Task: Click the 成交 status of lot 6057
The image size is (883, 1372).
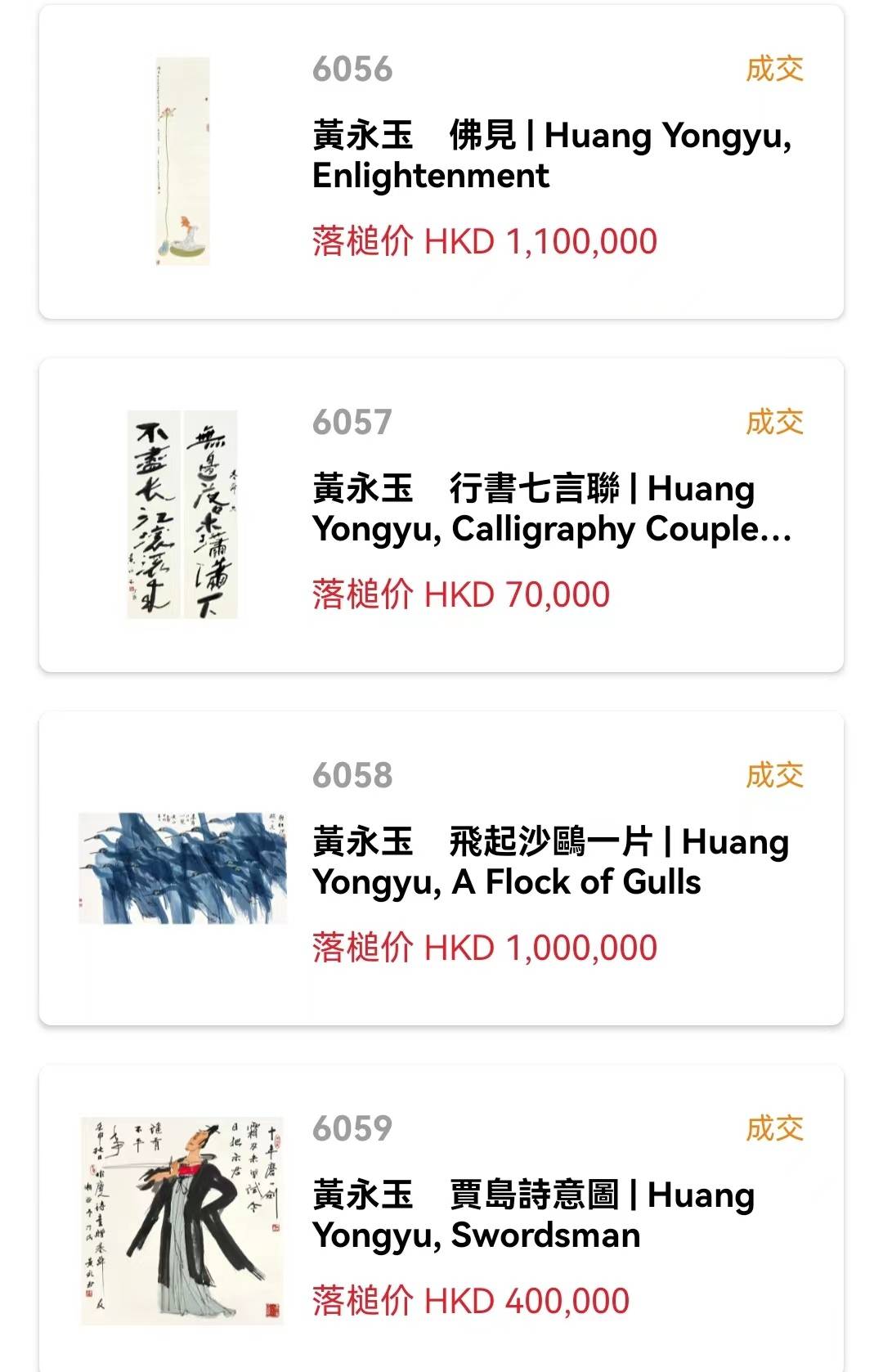Action: click(x=777, y=423)
